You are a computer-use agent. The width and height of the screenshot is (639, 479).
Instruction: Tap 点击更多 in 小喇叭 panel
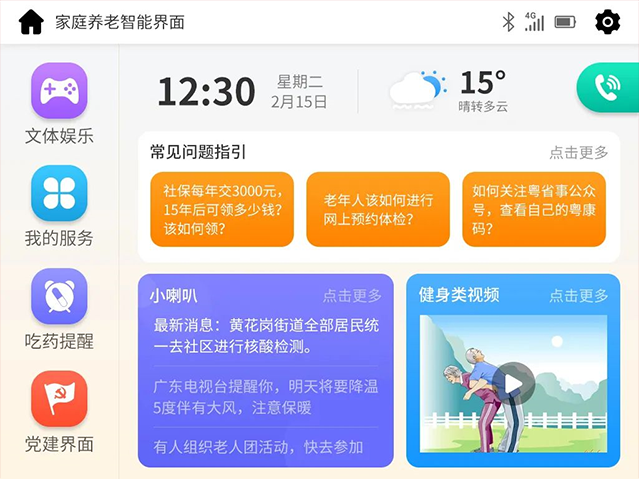pyautogui.click(x=352, y=296)
